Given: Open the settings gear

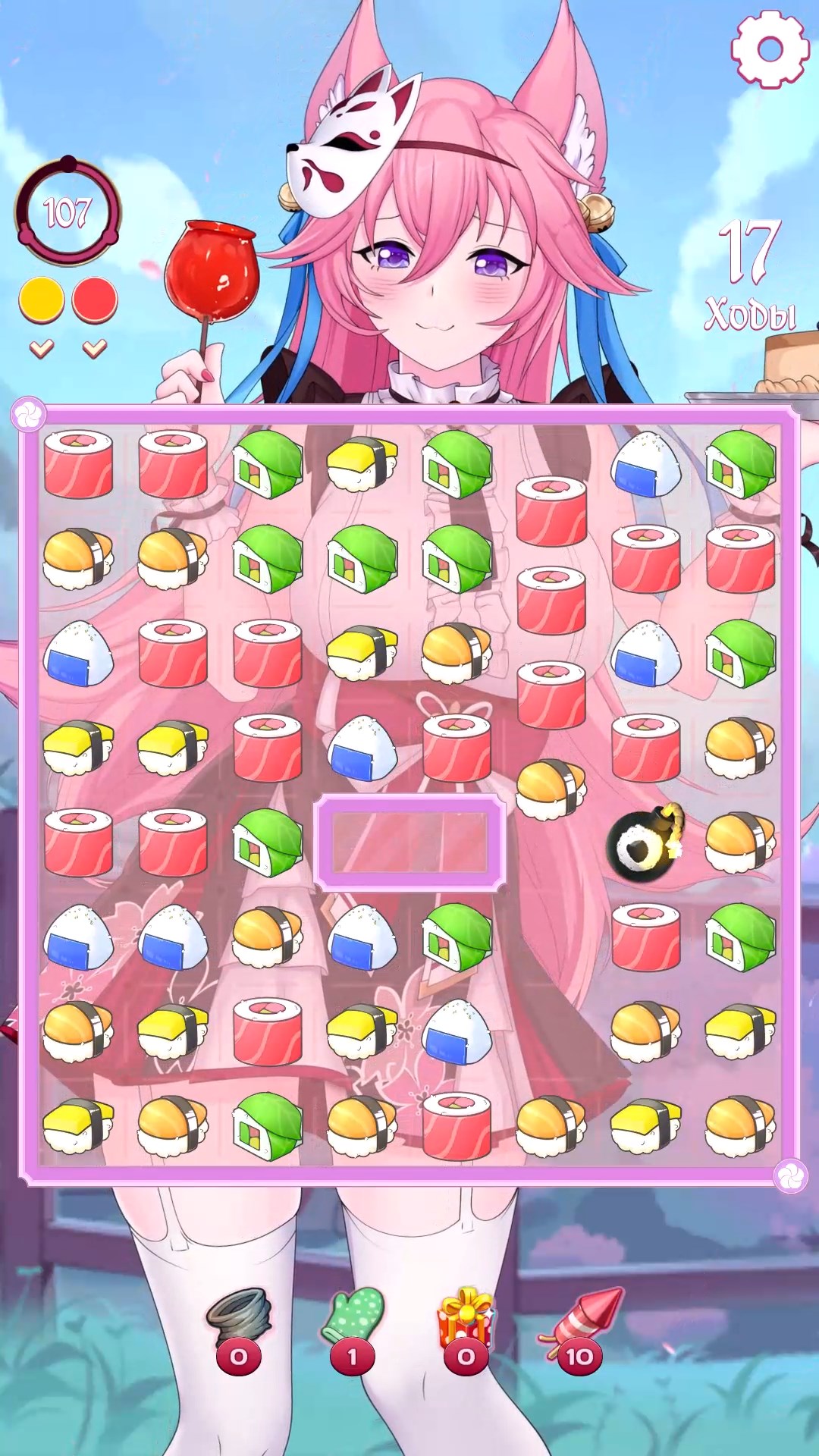Looking at the screenshot, I should 770,49.
